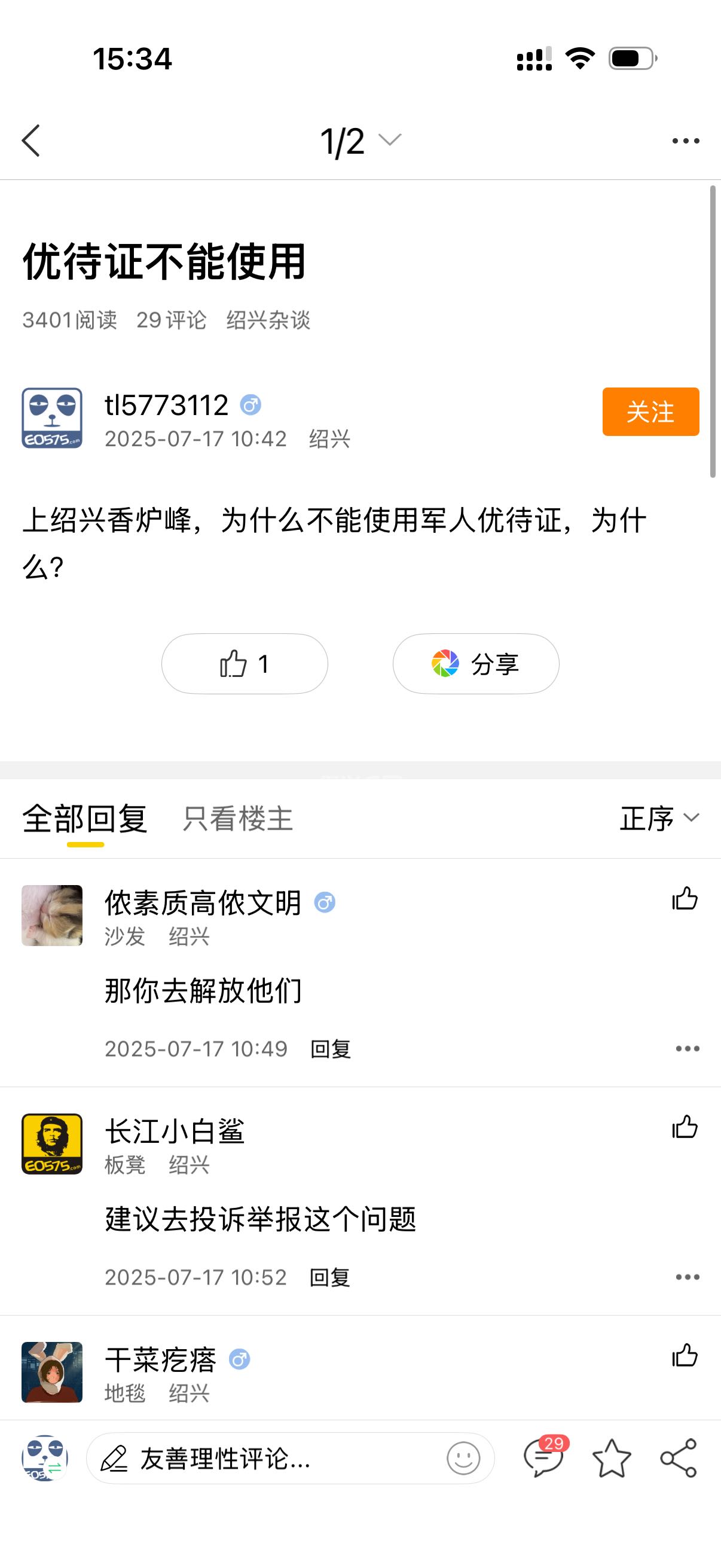
Task: Open more options for 侬素质高侬文明's reply
Action: [x=687, y=1049]
